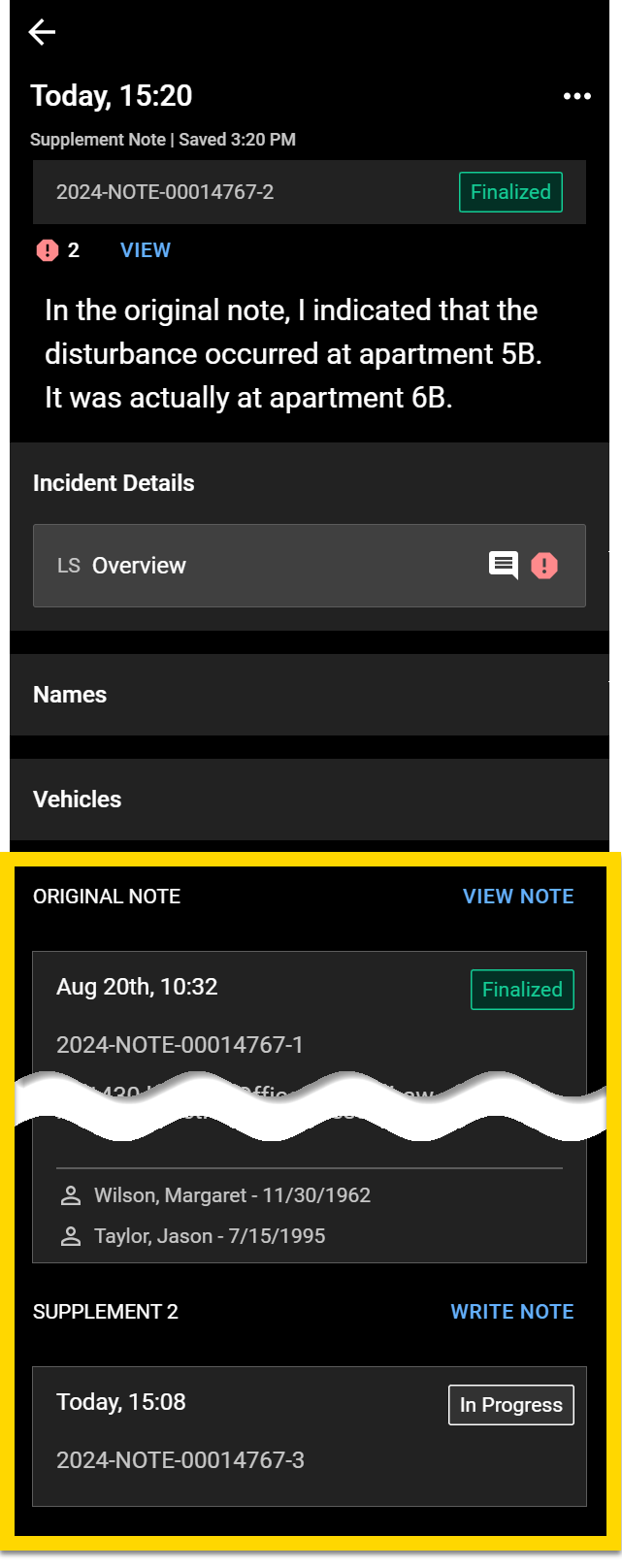Open the comment icon on Overview
Viewport: 622px width, 1568px height.
[x=503, y=566]
